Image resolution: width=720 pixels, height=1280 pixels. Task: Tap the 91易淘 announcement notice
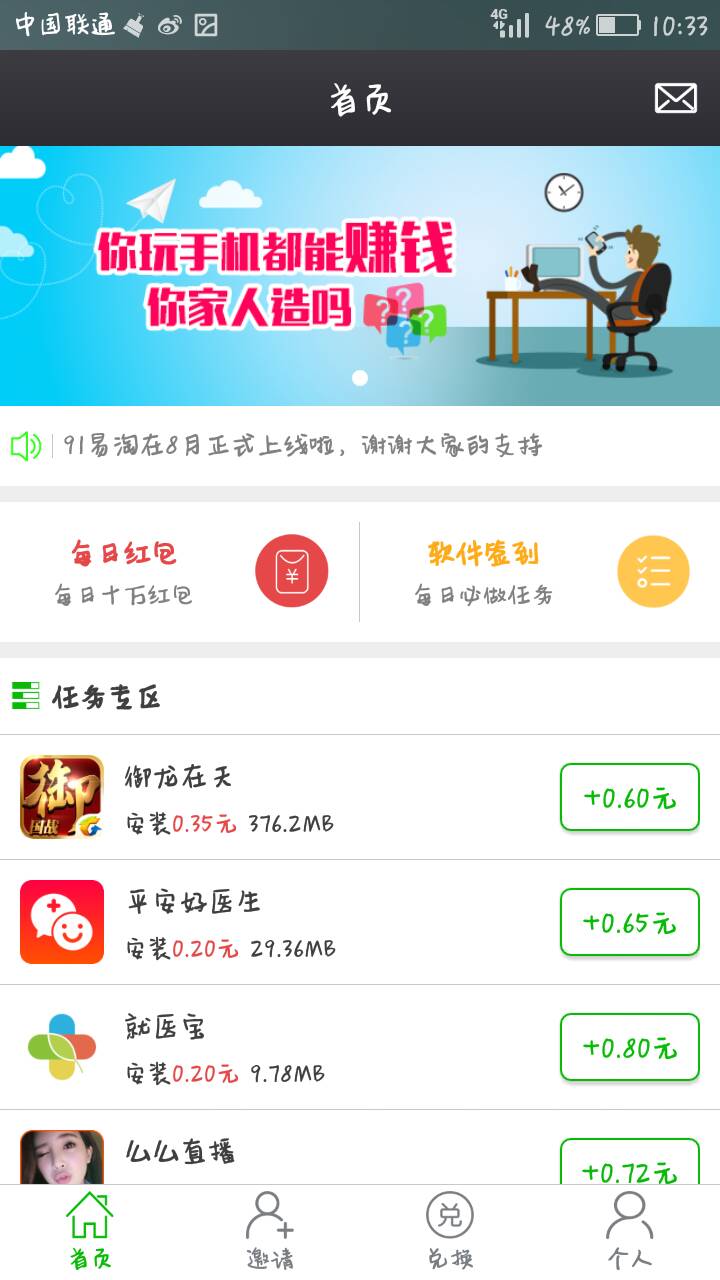(x=300, y=446)
